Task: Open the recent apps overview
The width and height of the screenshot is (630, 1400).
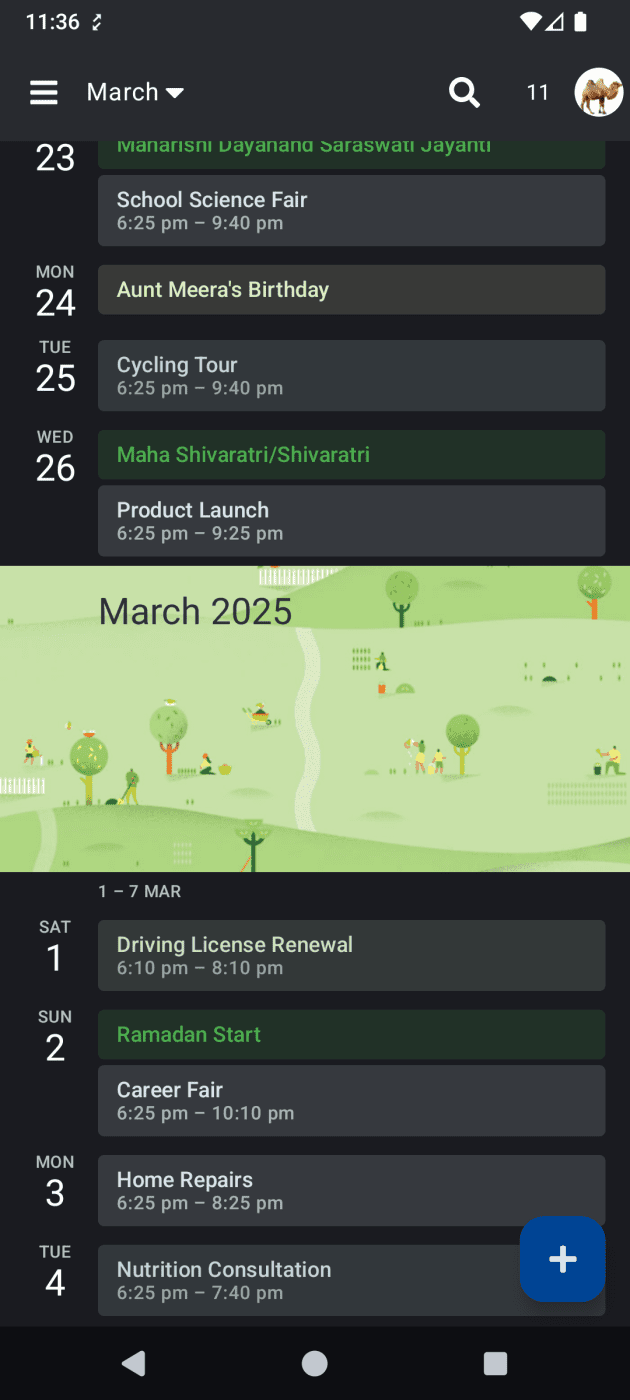Action: pyautogui.click(x=495, y=1363)
